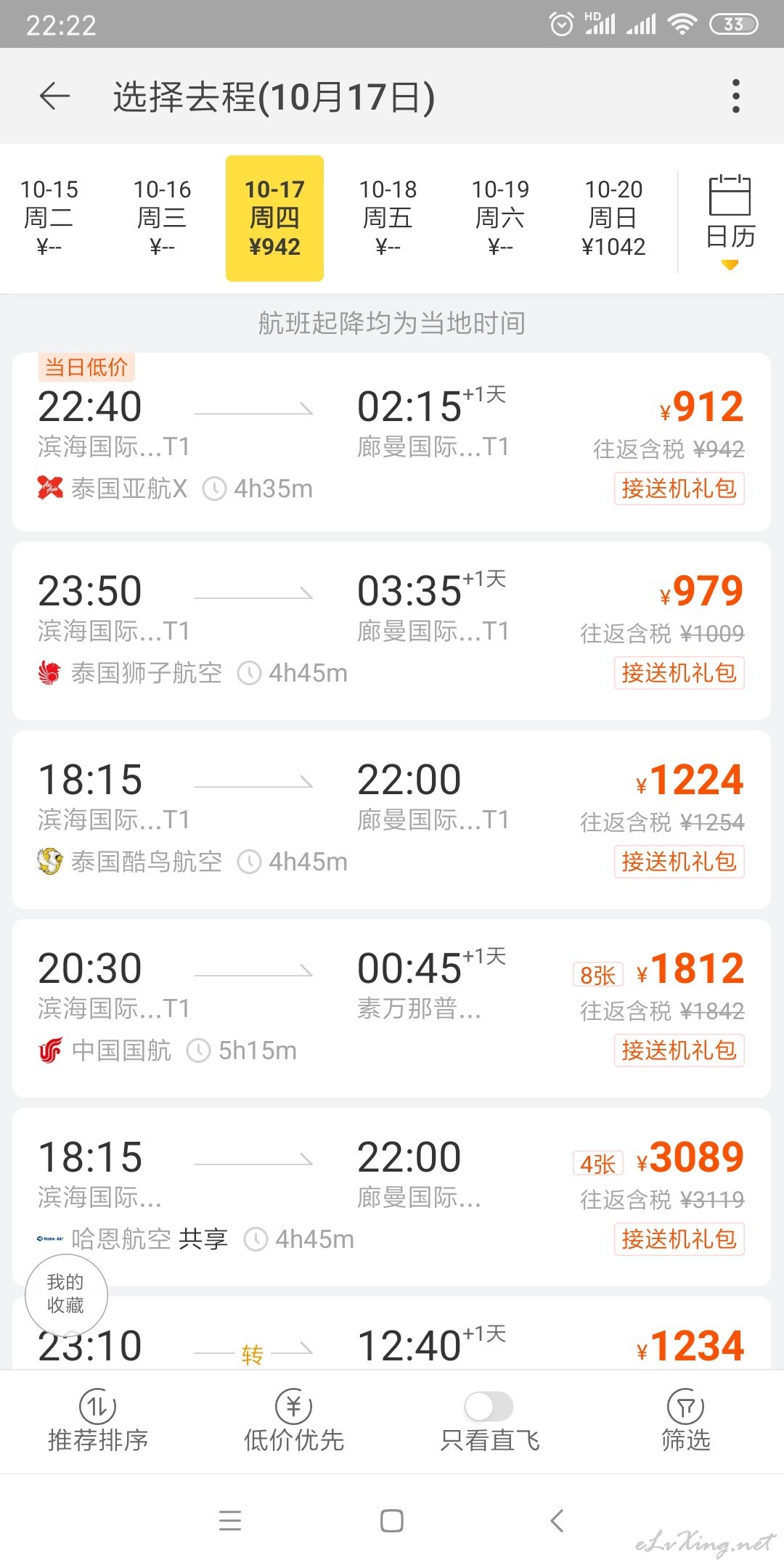Switch to the 10-18 周五 date
This screenshot has height=1568, width=784.
pos(388,218)
